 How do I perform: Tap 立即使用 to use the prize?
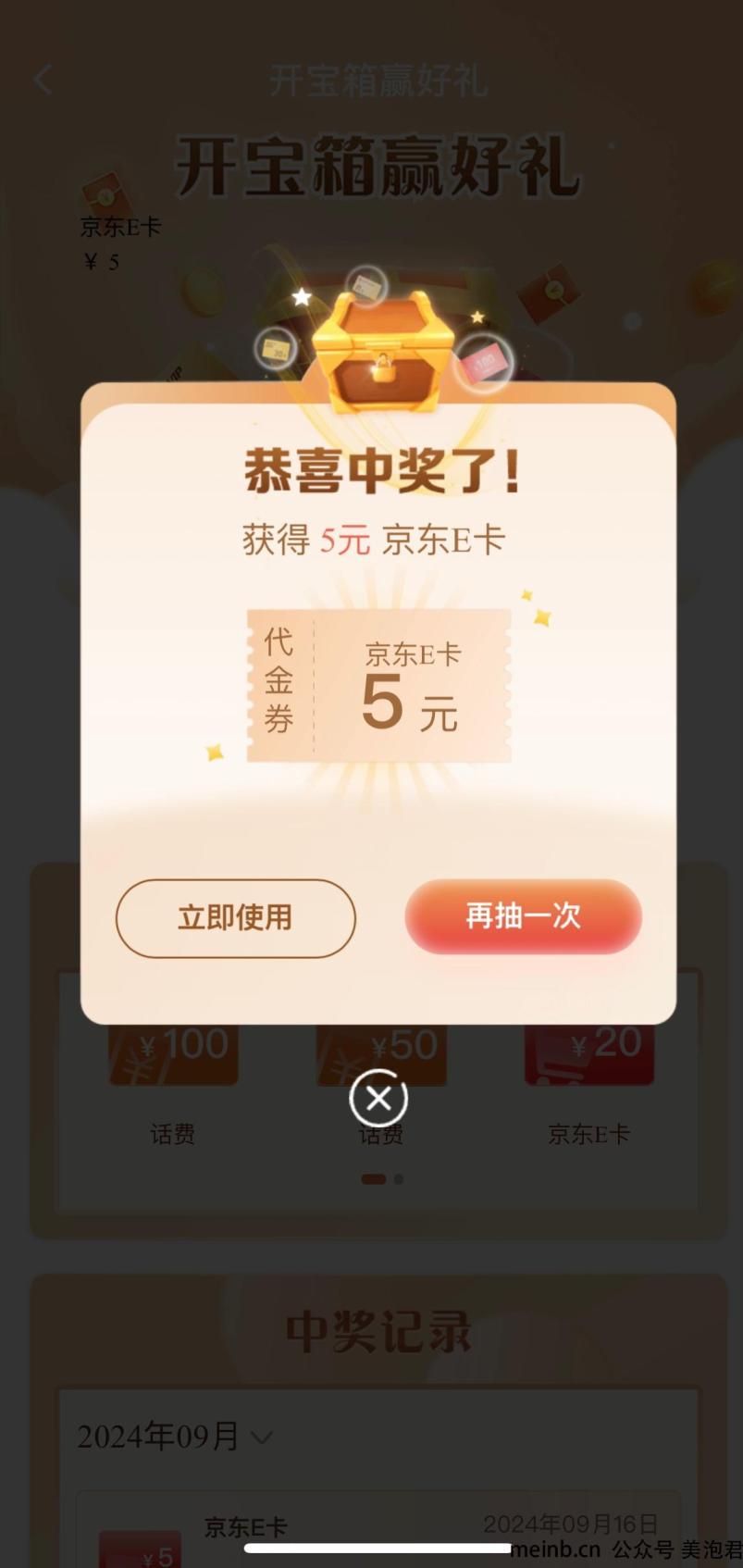(235, 917)
